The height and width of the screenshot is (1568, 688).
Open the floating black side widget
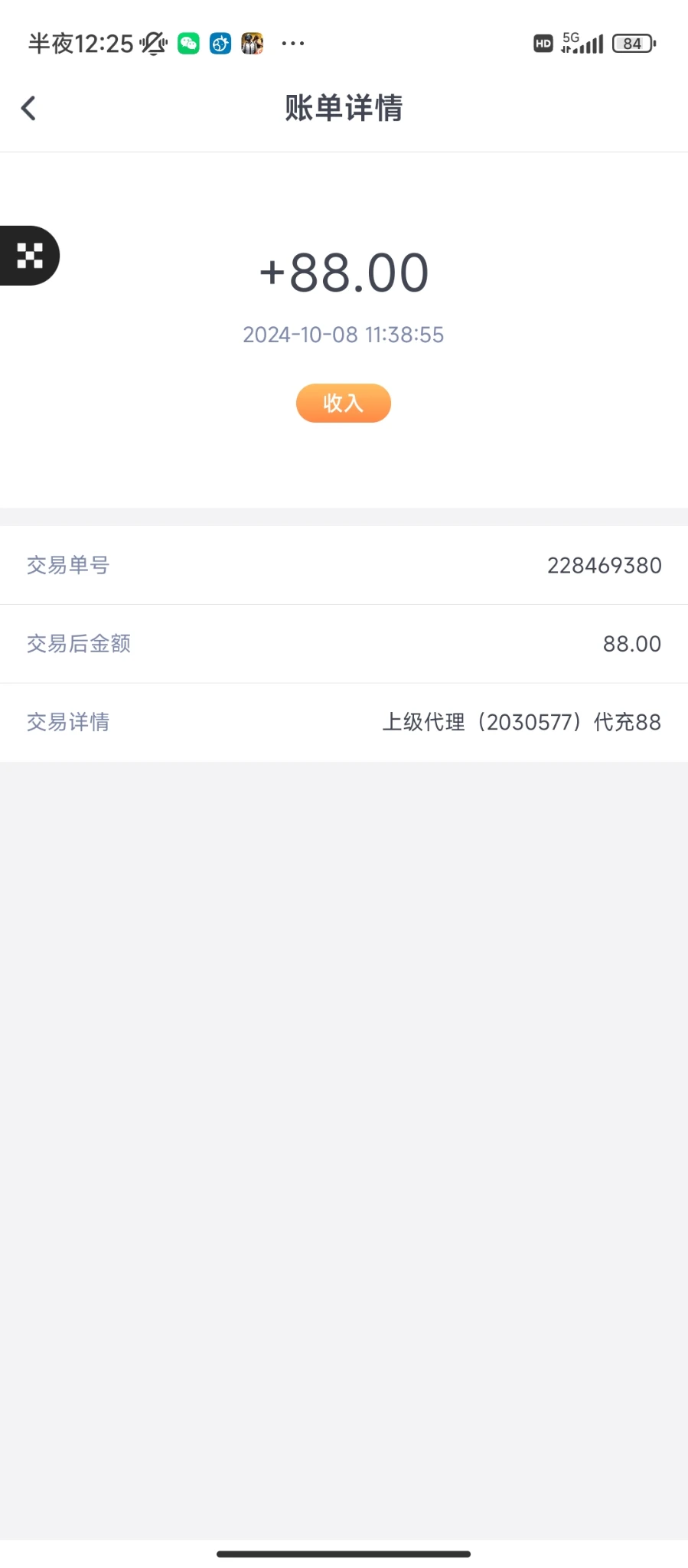[29, 256]
